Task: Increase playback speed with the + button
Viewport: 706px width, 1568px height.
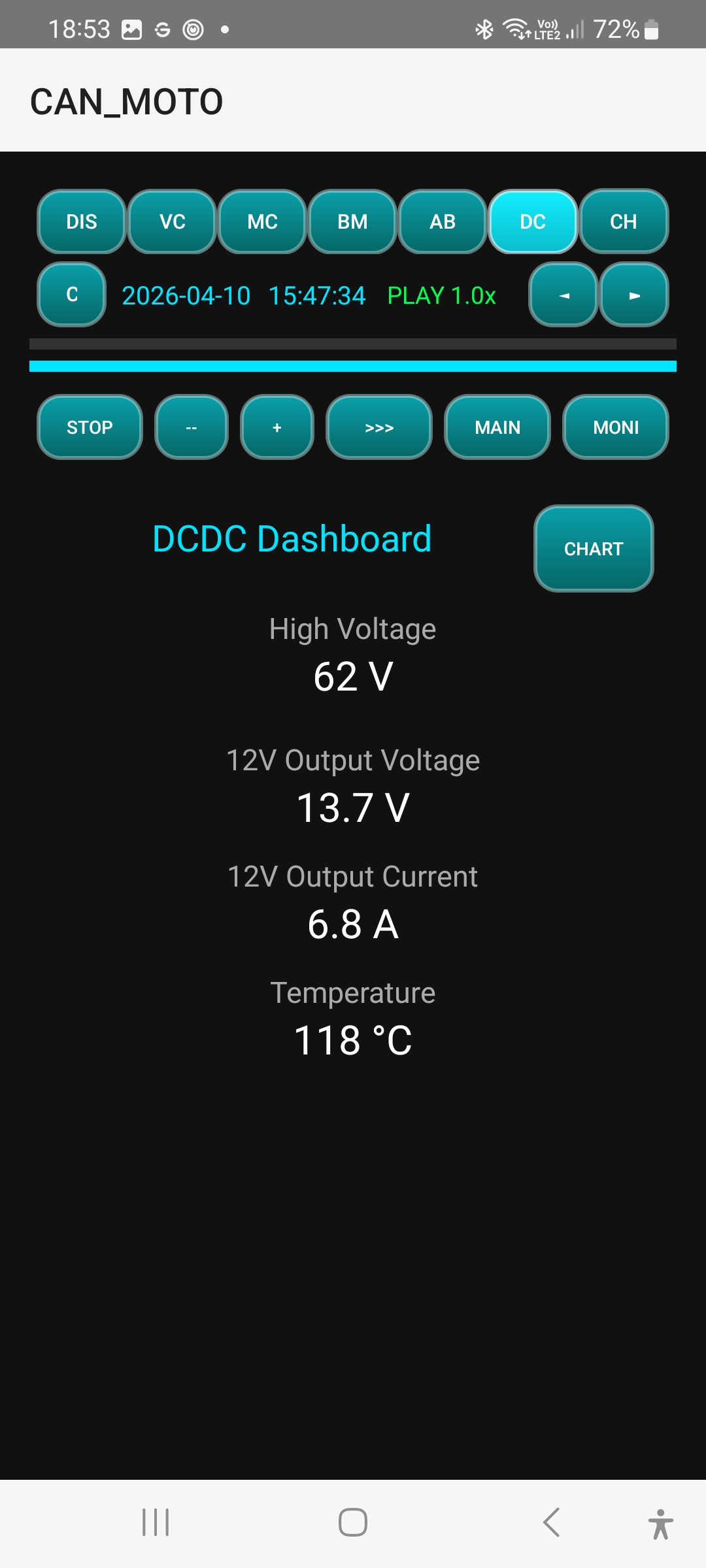Action: point(277,427)
